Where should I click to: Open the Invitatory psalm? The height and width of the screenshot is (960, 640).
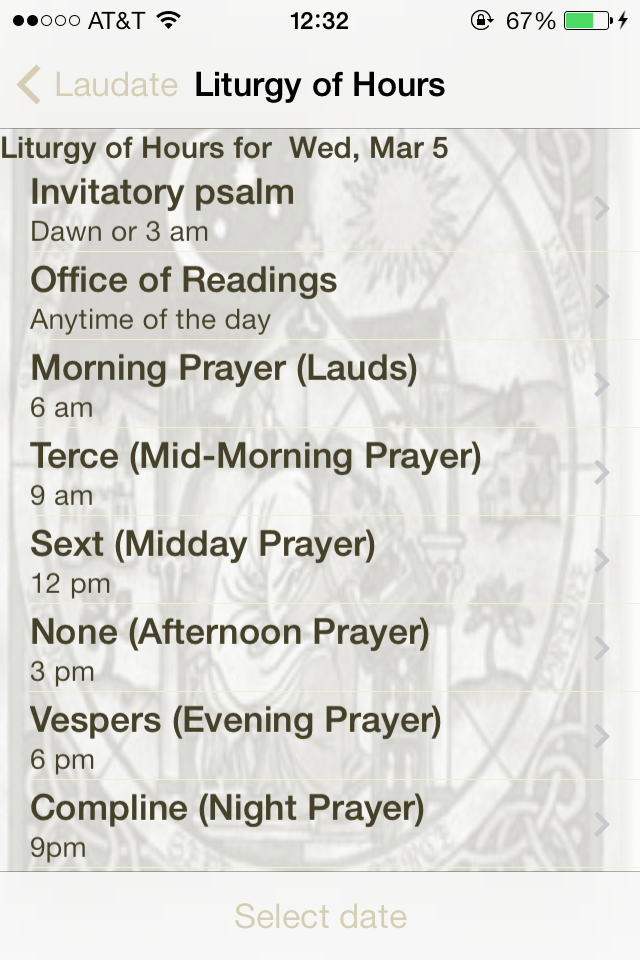coord(320,209)
